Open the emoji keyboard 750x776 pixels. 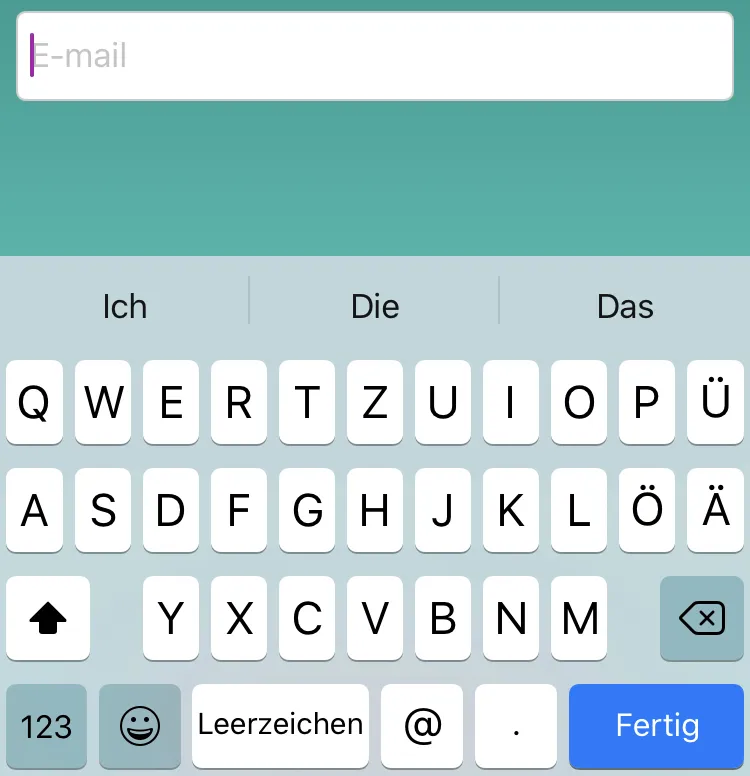140,725
